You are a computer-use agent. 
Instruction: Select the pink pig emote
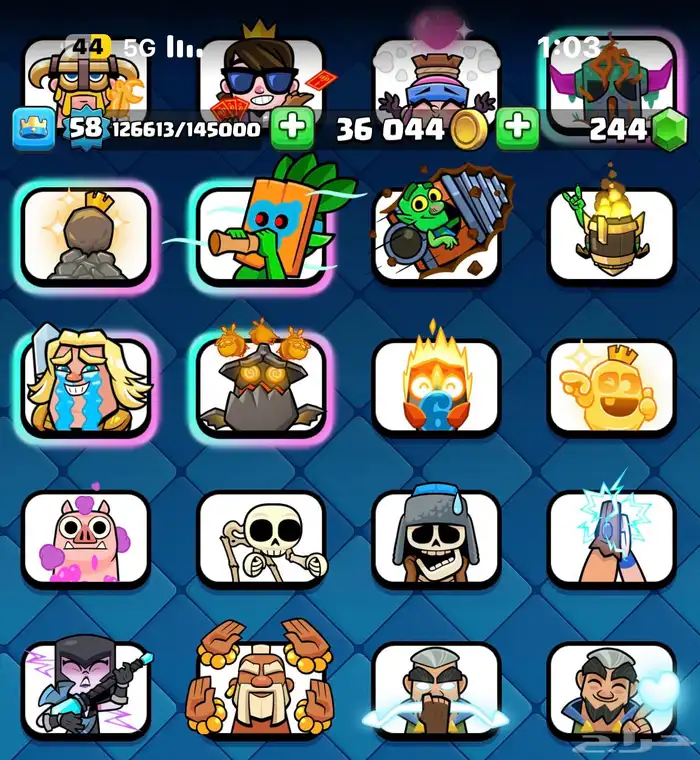pyautogui.click(x=86, y=538)
